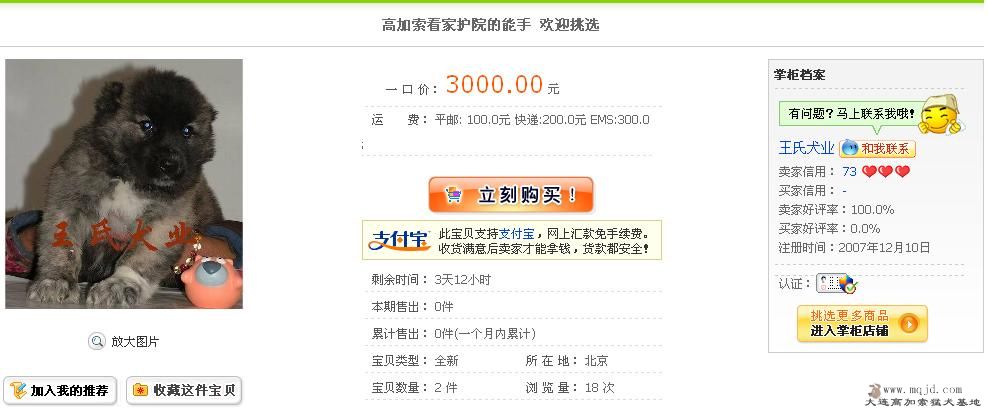Screen dimensions: 988x419
Task: Open seller profile 王氏犬业
Action: pyautogui.click(x=806, y=148)
